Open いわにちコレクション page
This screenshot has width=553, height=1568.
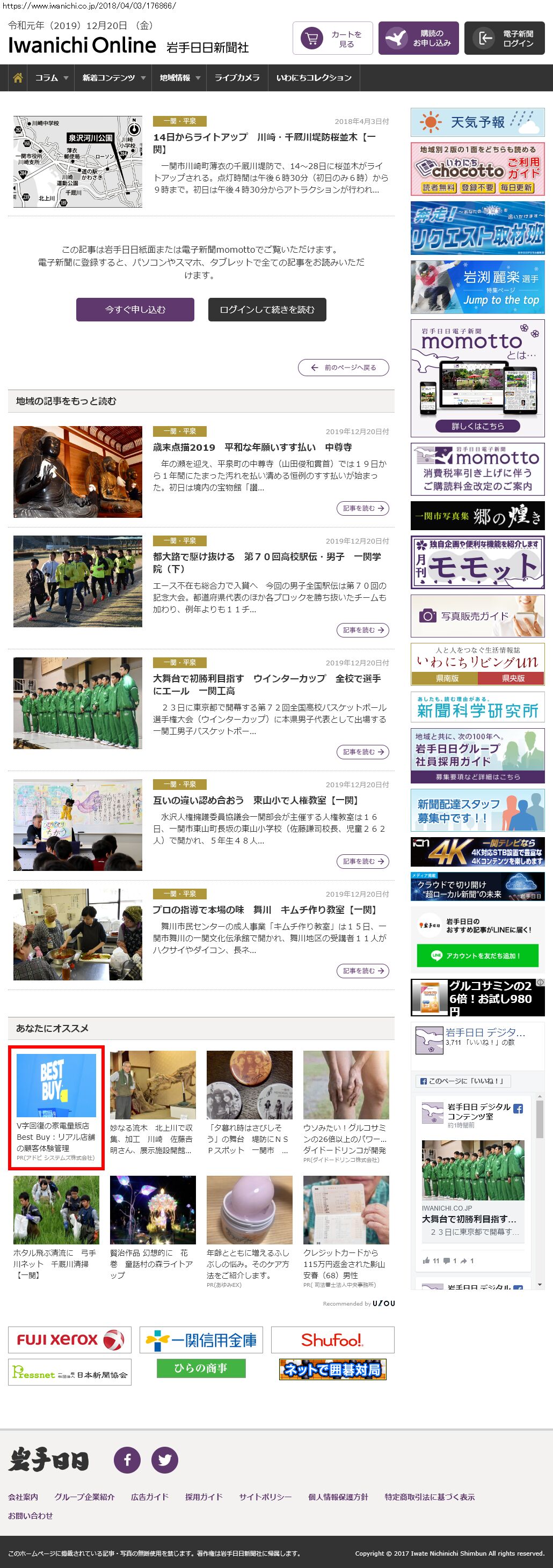tap(314, 78)
